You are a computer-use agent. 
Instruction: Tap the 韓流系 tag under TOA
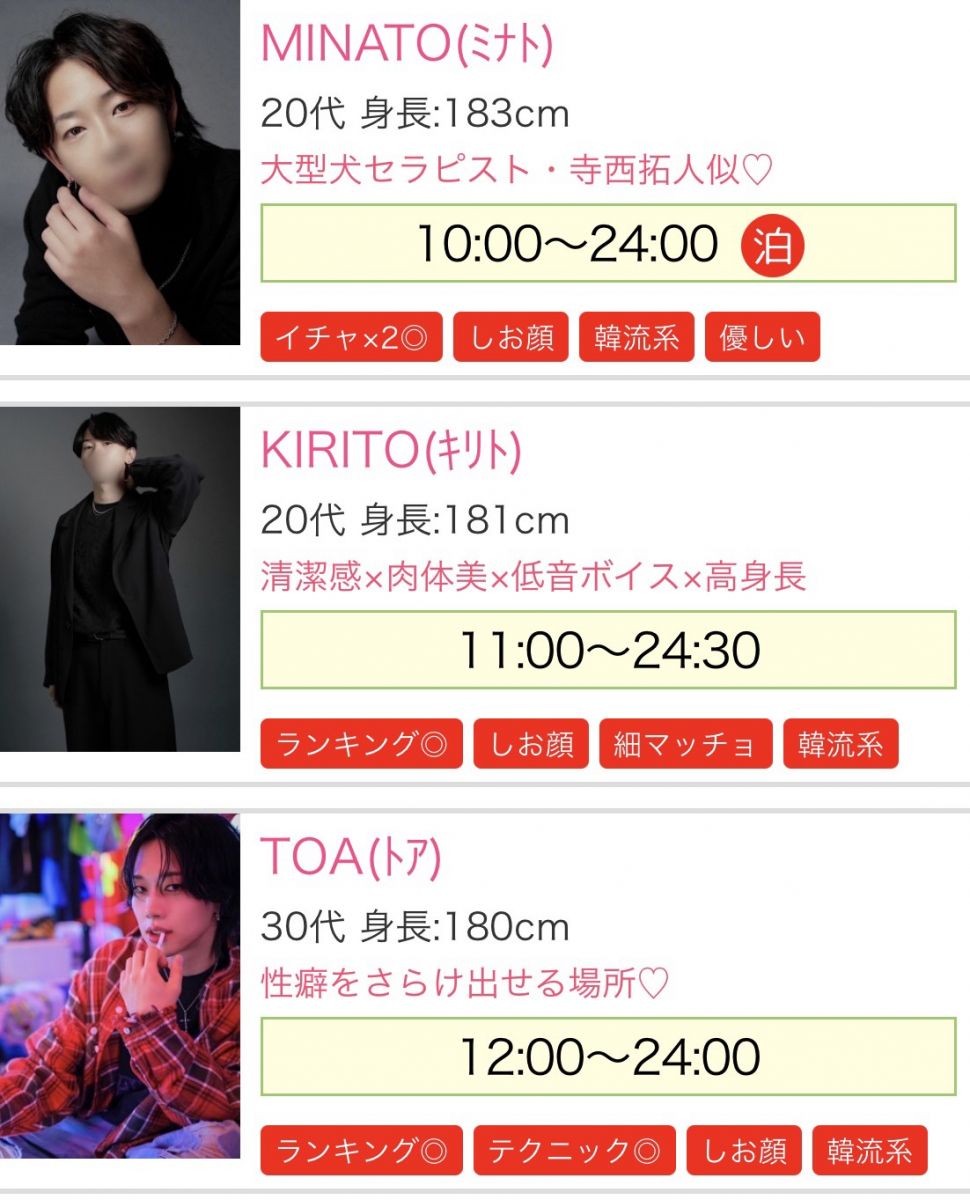coord(869,1151)
